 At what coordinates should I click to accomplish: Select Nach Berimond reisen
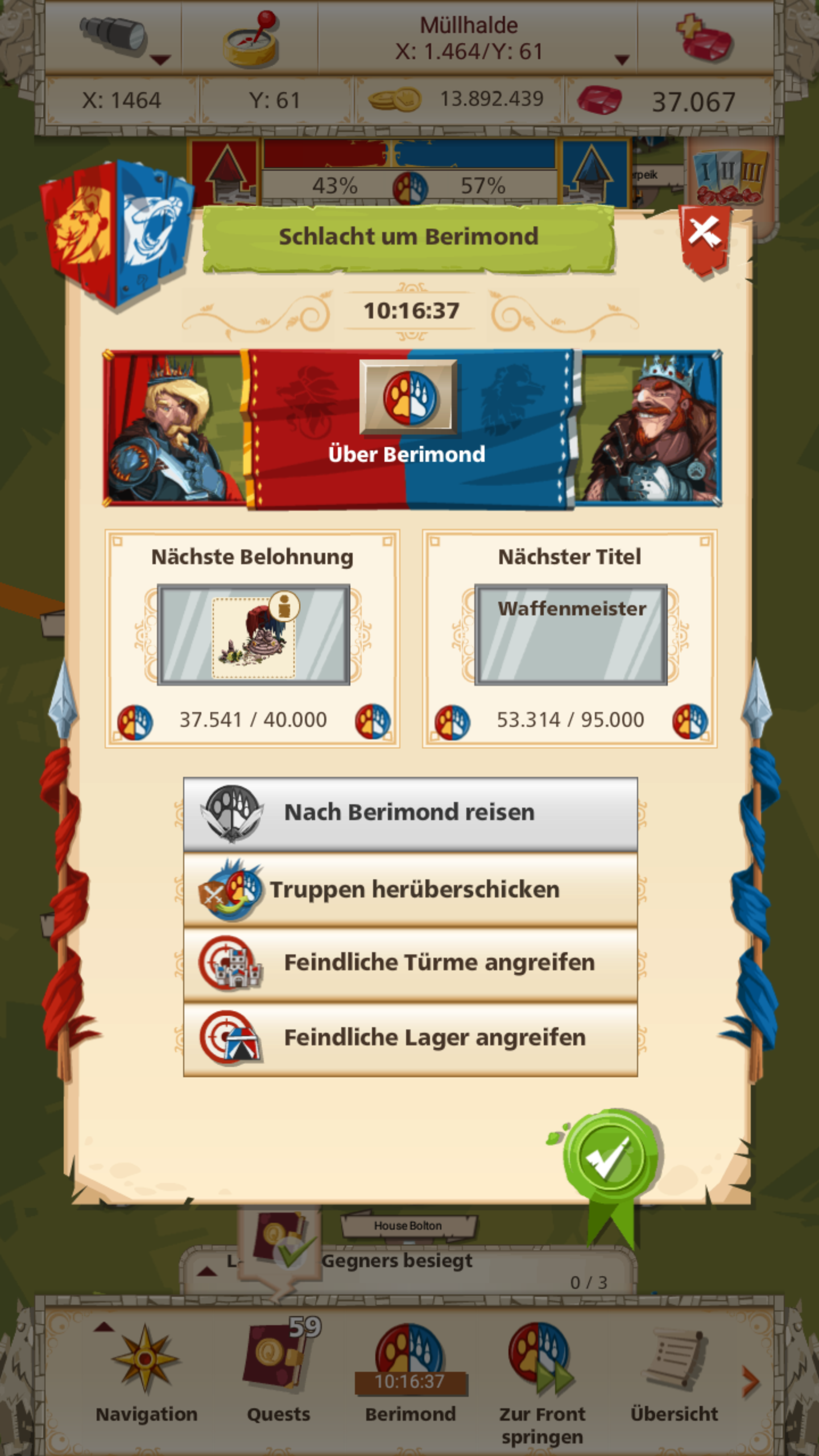pos(409,813)
